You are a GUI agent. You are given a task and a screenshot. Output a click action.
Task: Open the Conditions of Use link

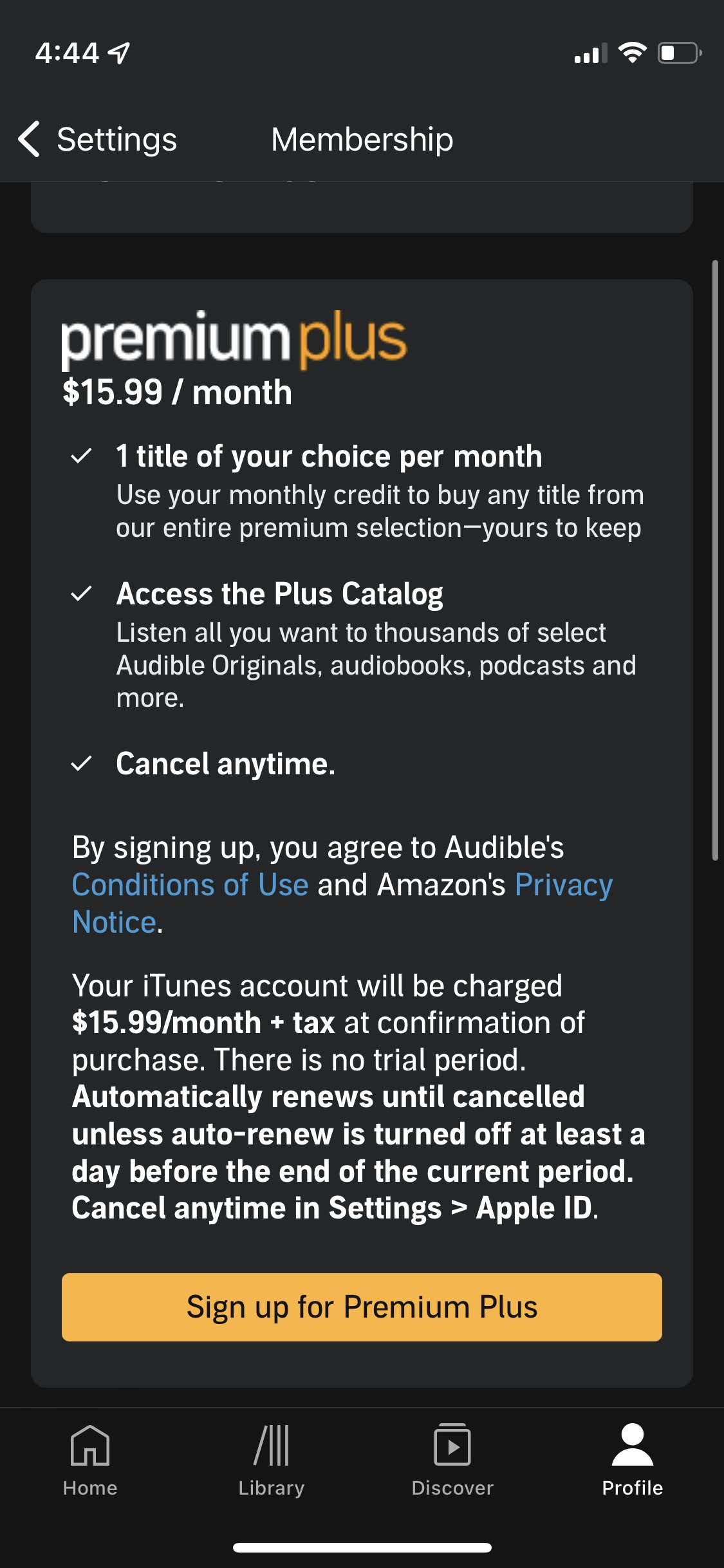pyautogui.click(x=190, y=884)
